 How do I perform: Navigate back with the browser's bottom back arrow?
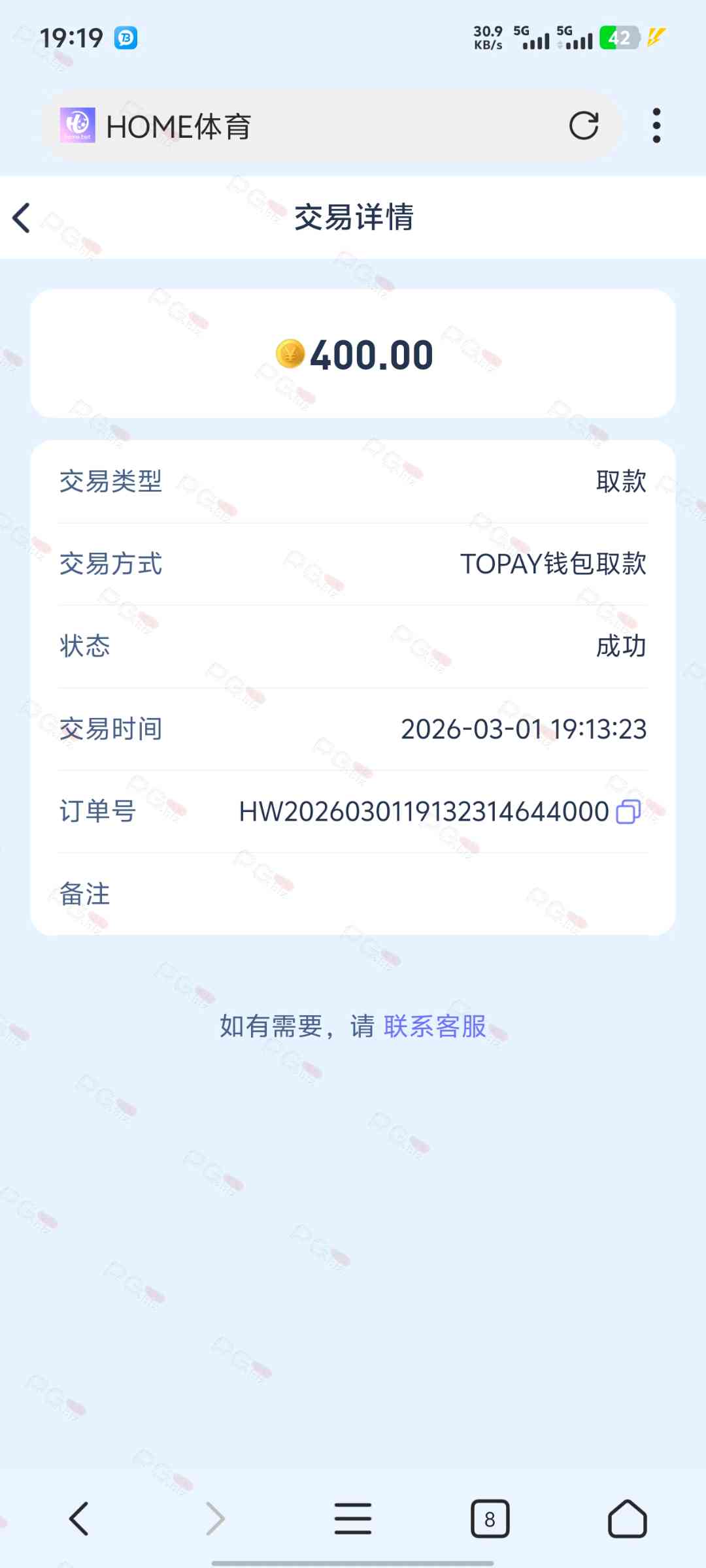click(x=79, y=1518)
